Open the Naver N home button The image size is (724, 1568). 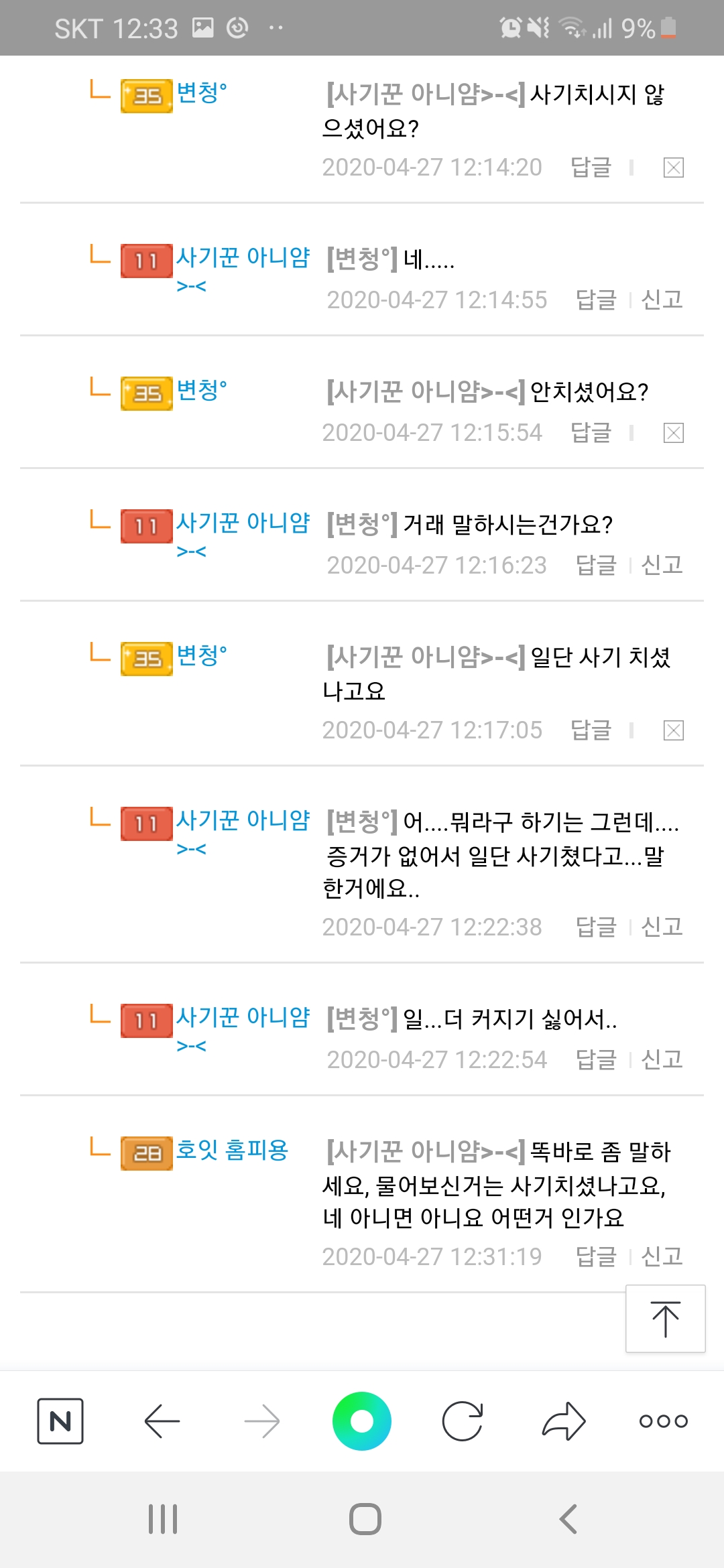(x=60, y=1421)
